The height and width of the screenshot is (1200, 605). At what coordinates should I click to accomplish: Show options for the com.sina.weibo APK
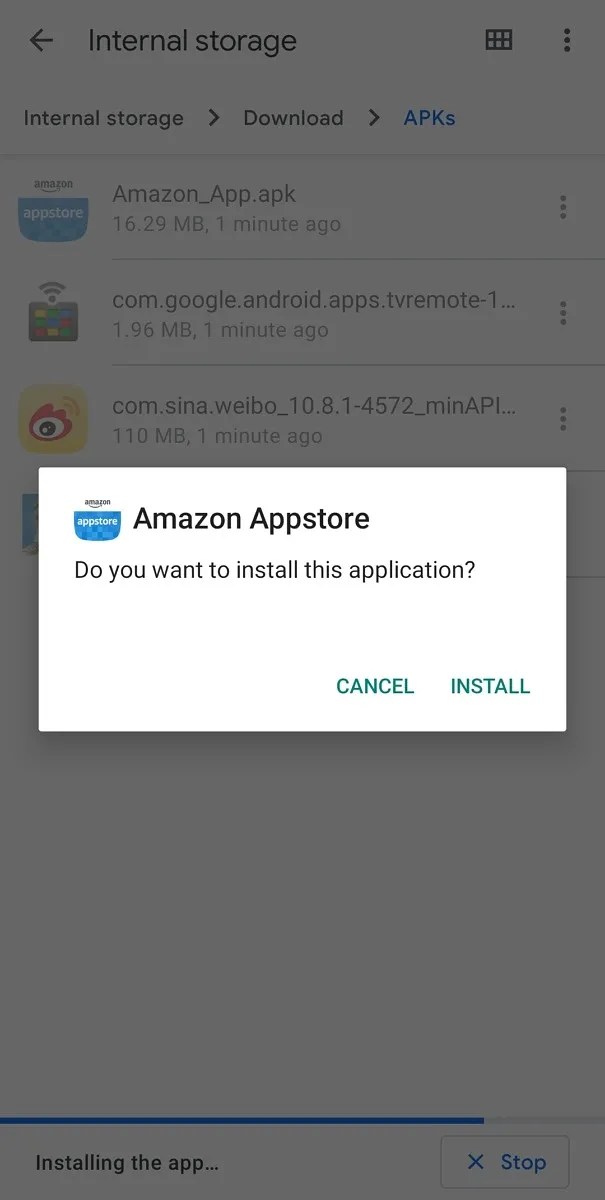tap(563, 419)
